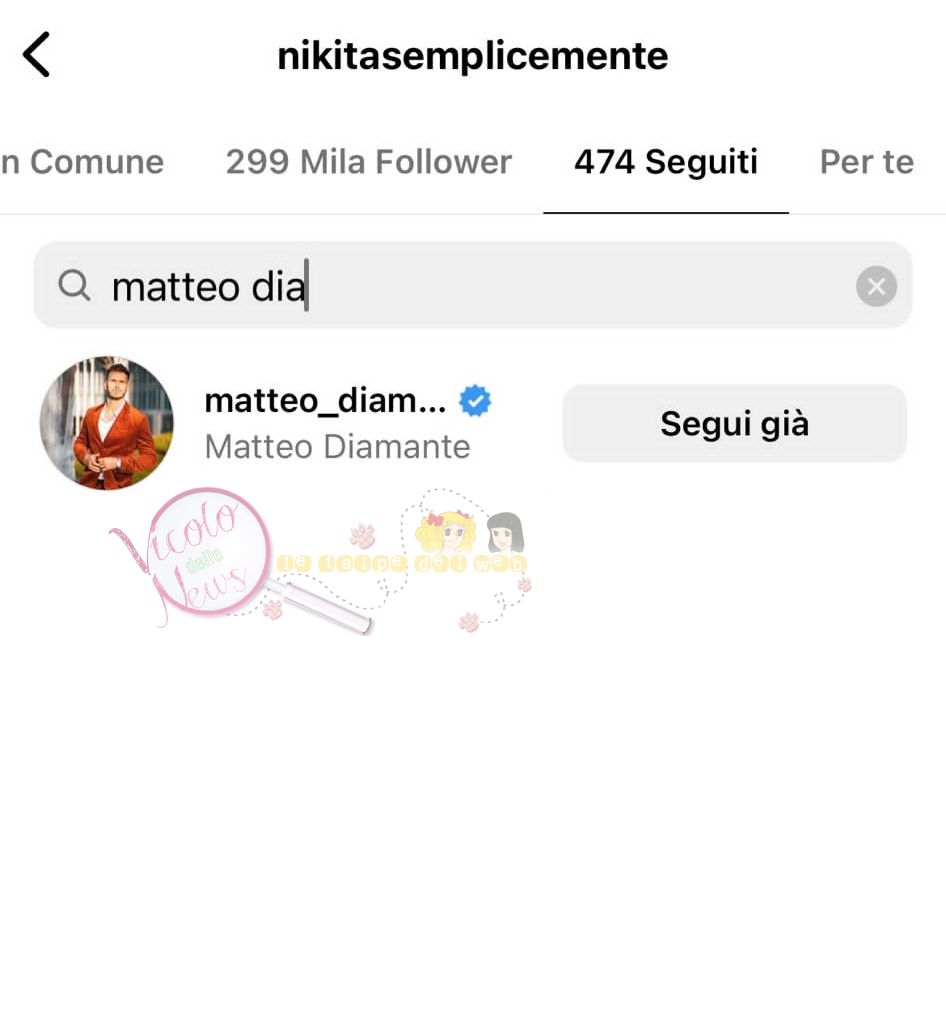The height and width of the screenshot is (1018, 946).
Task: Clear the search text with the X
Action: tap(876, 288)
